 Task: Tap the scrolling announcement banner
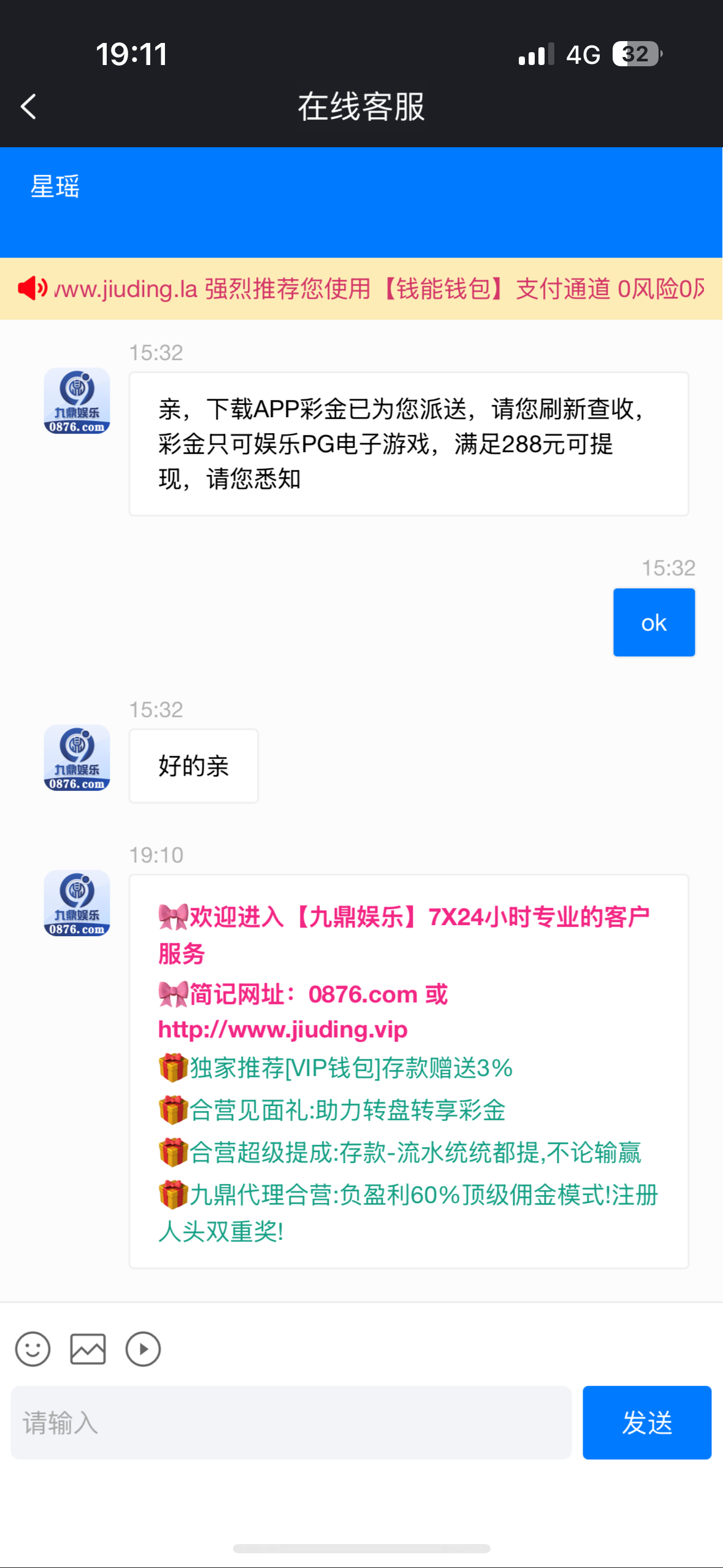(361, 288)
